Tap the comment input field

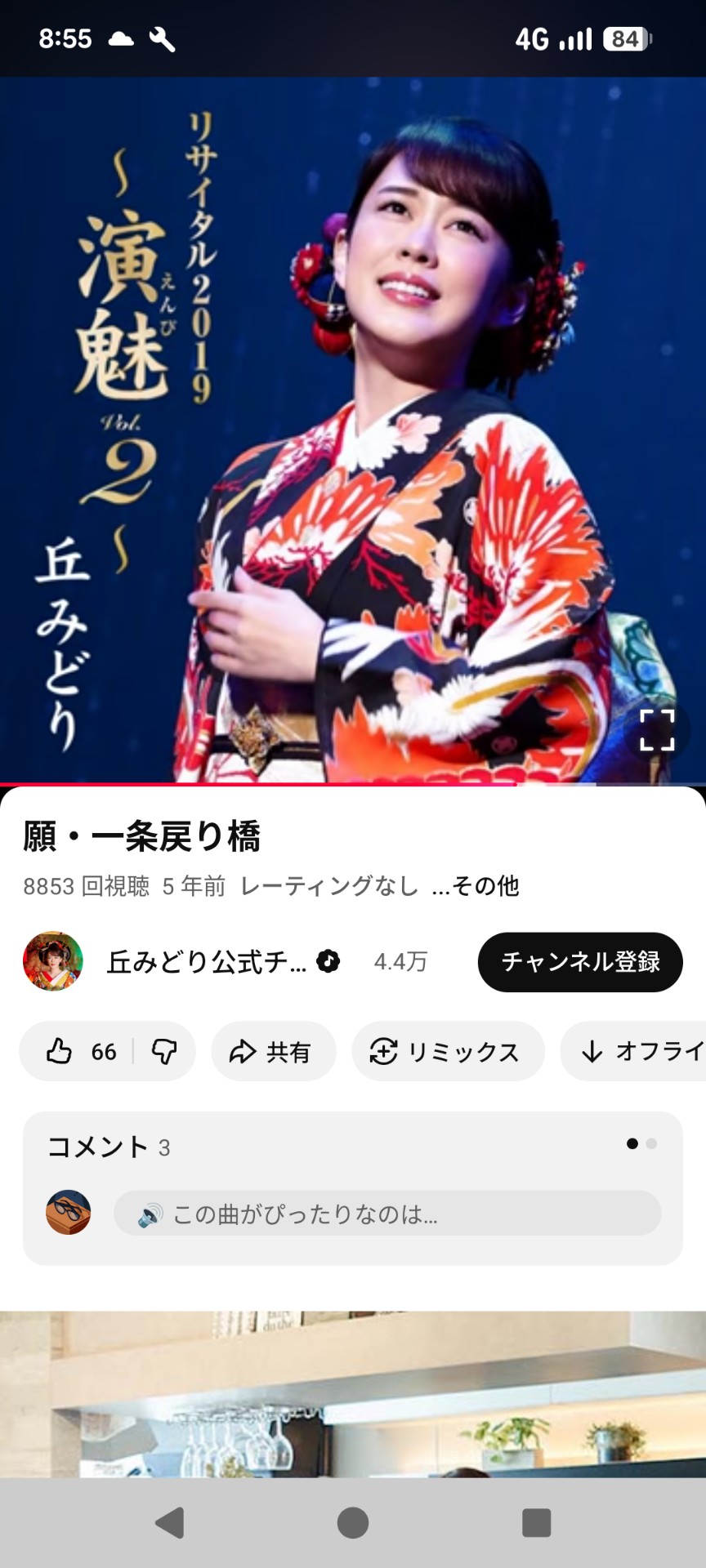click(x=387, y=1214)
